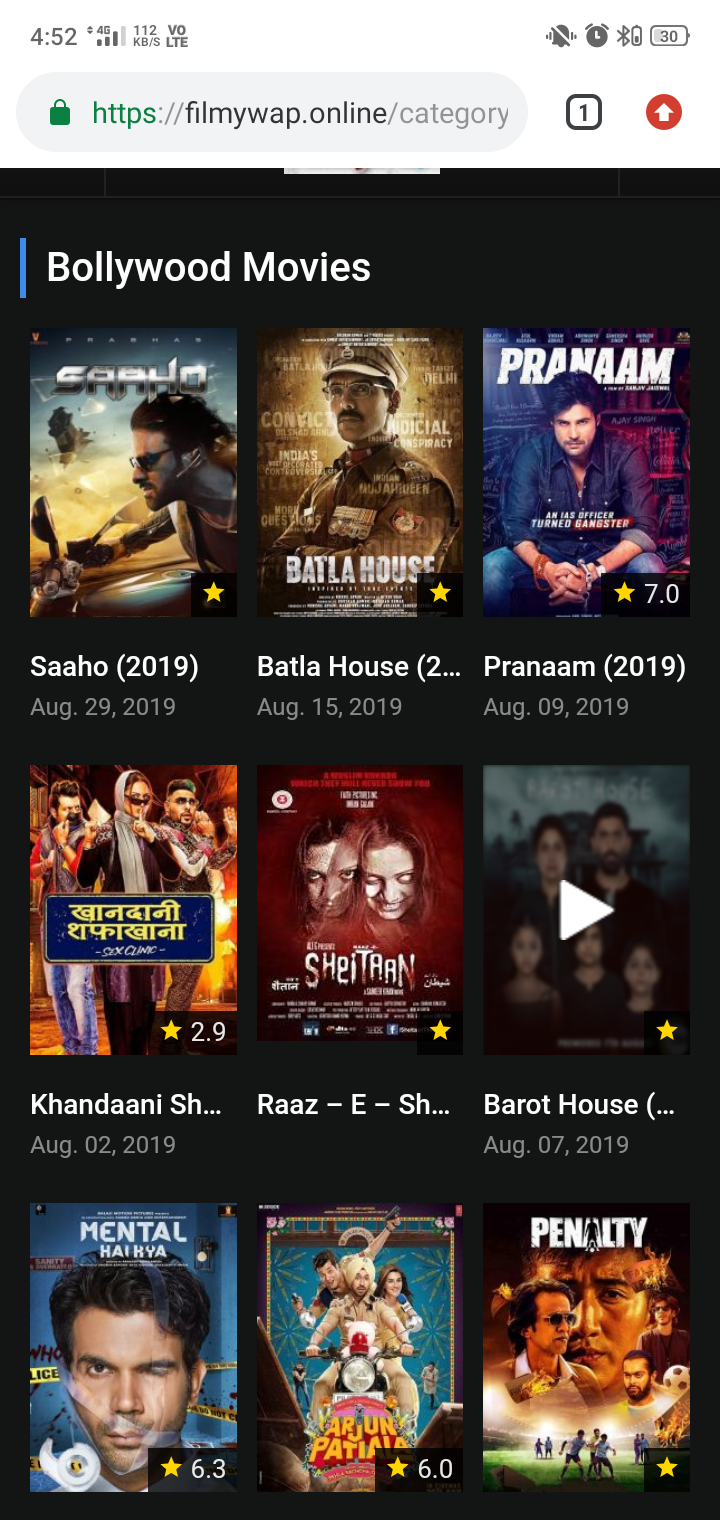Open the Batla House poster

pos(360,472)
